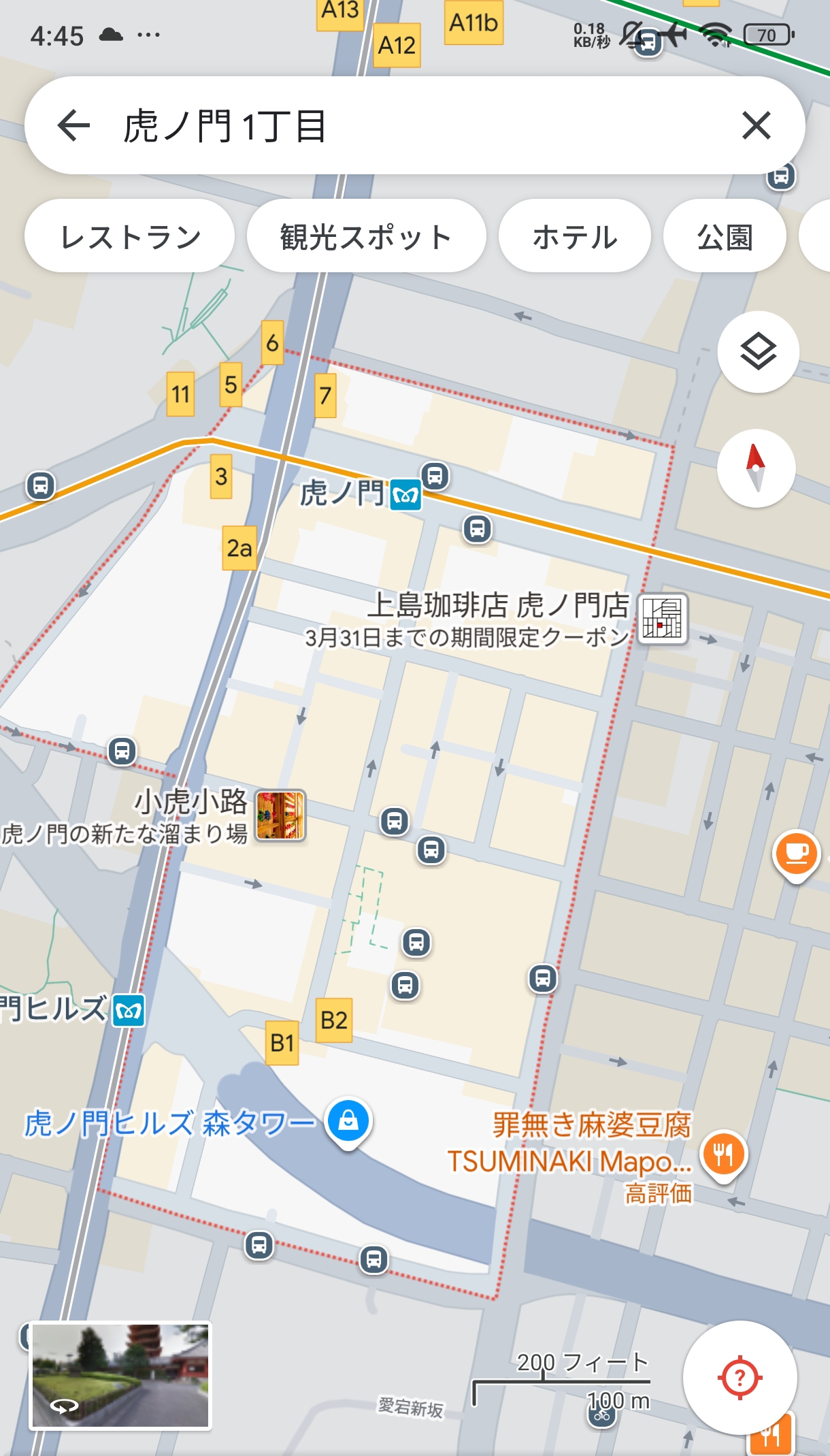View 小虎小路 place details

coord(280,815)
